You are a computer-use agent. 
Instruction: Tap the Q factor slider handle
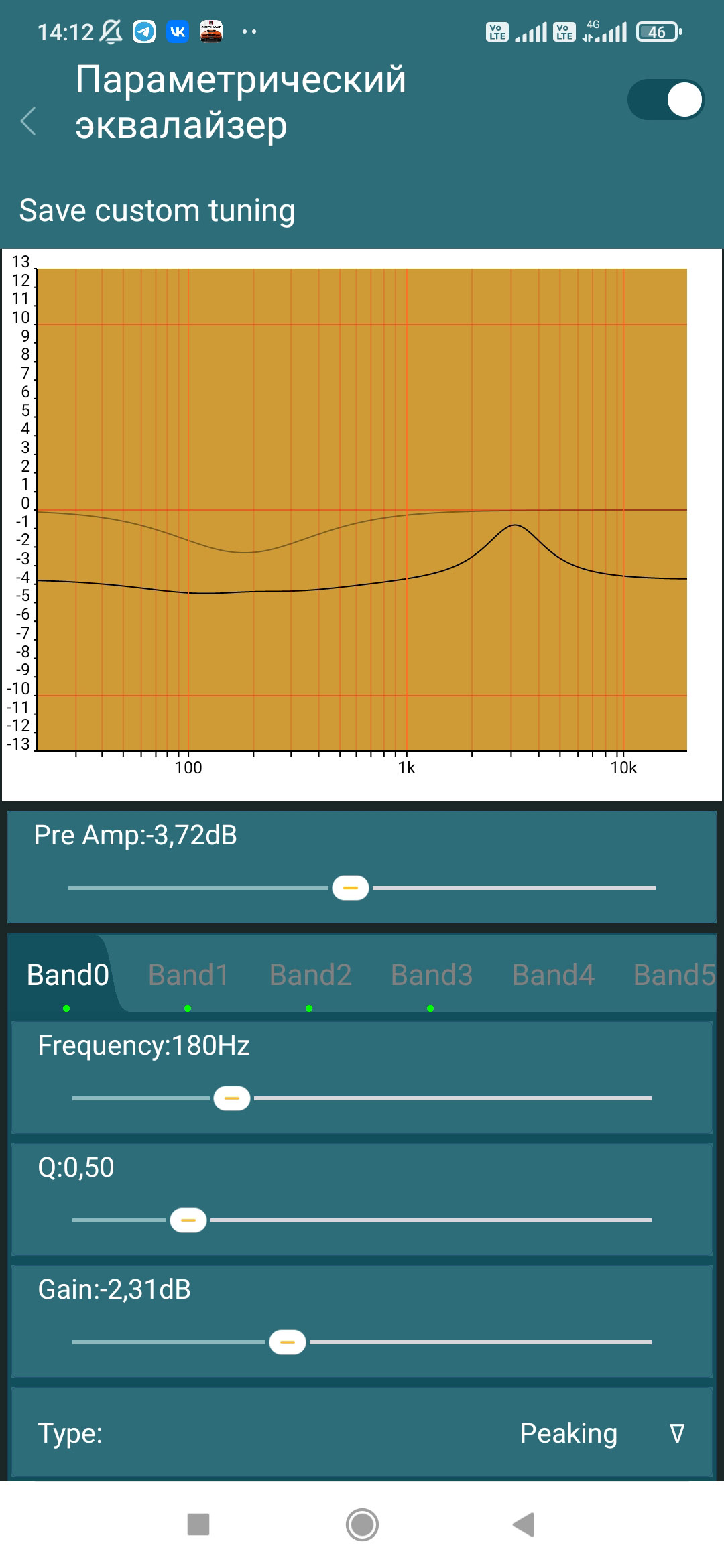click(x=188, y=1220)
